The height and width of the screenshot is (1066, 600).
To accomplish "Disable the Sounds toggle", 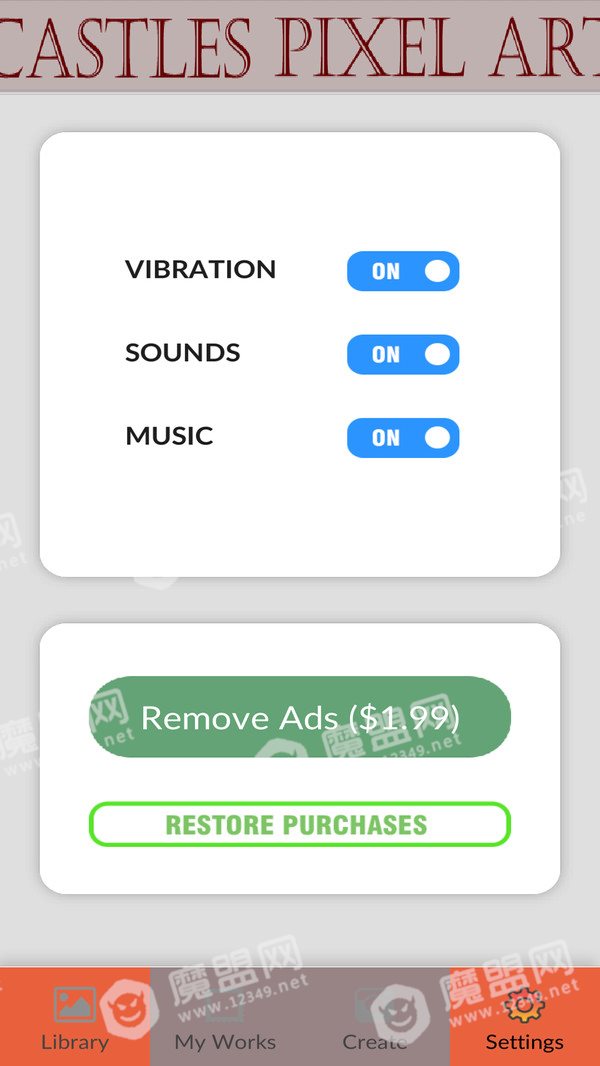I will tap(403, 354).
